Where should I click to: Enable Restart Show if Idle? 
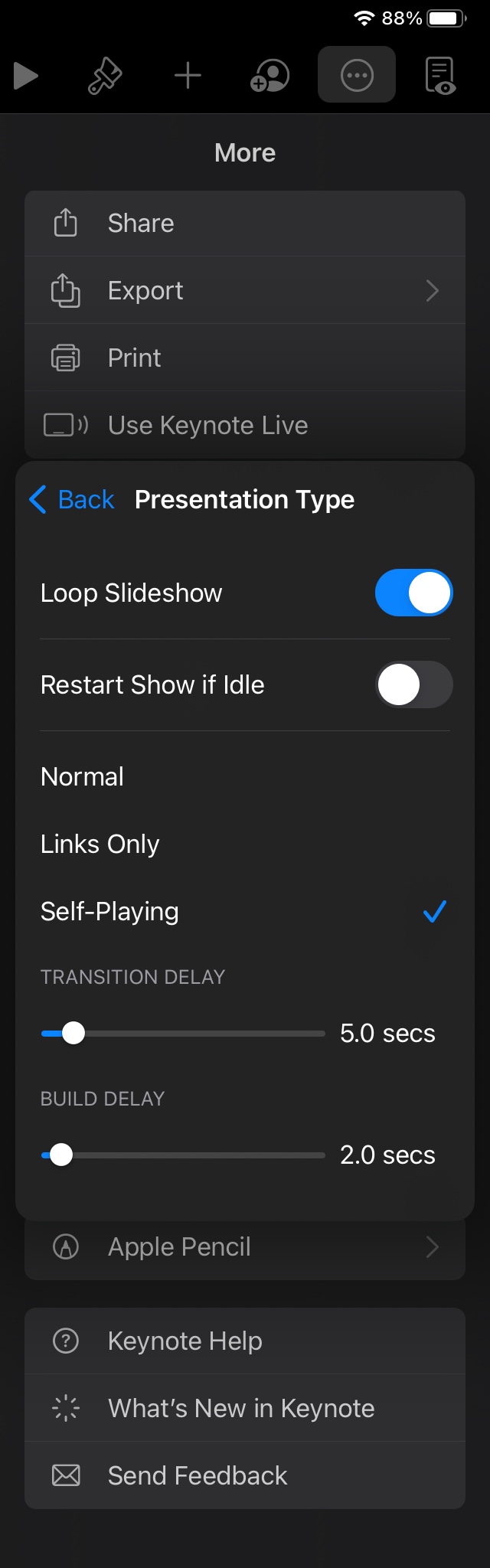pyautogui.click(x=413, y=684)
